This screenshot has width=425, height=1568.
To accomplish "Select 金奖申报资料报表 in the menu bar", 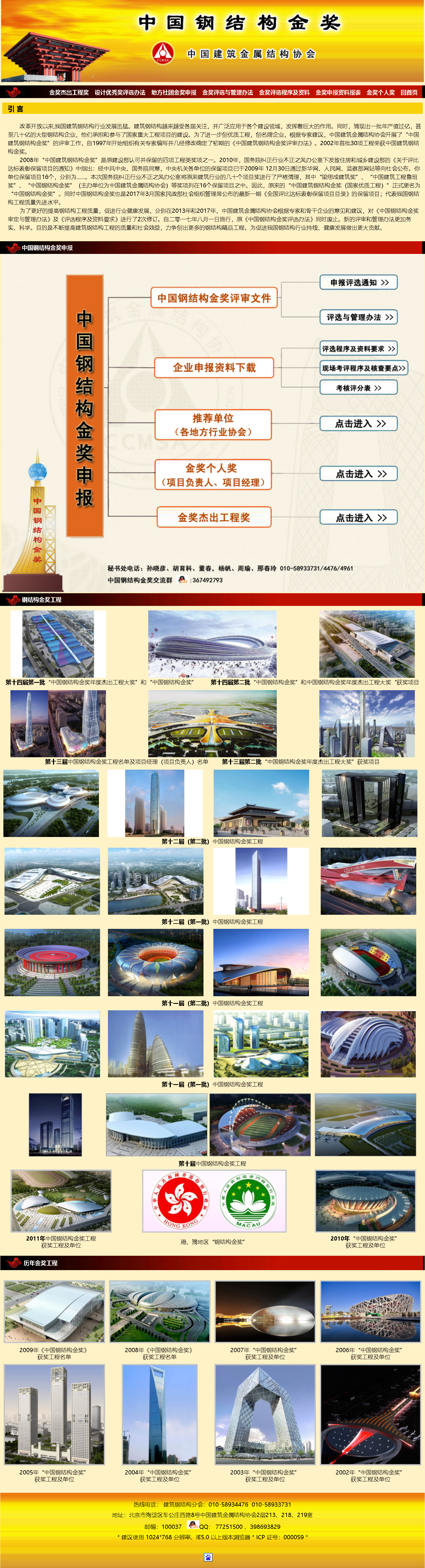I will pyautogui.click(x=338, y=92).
